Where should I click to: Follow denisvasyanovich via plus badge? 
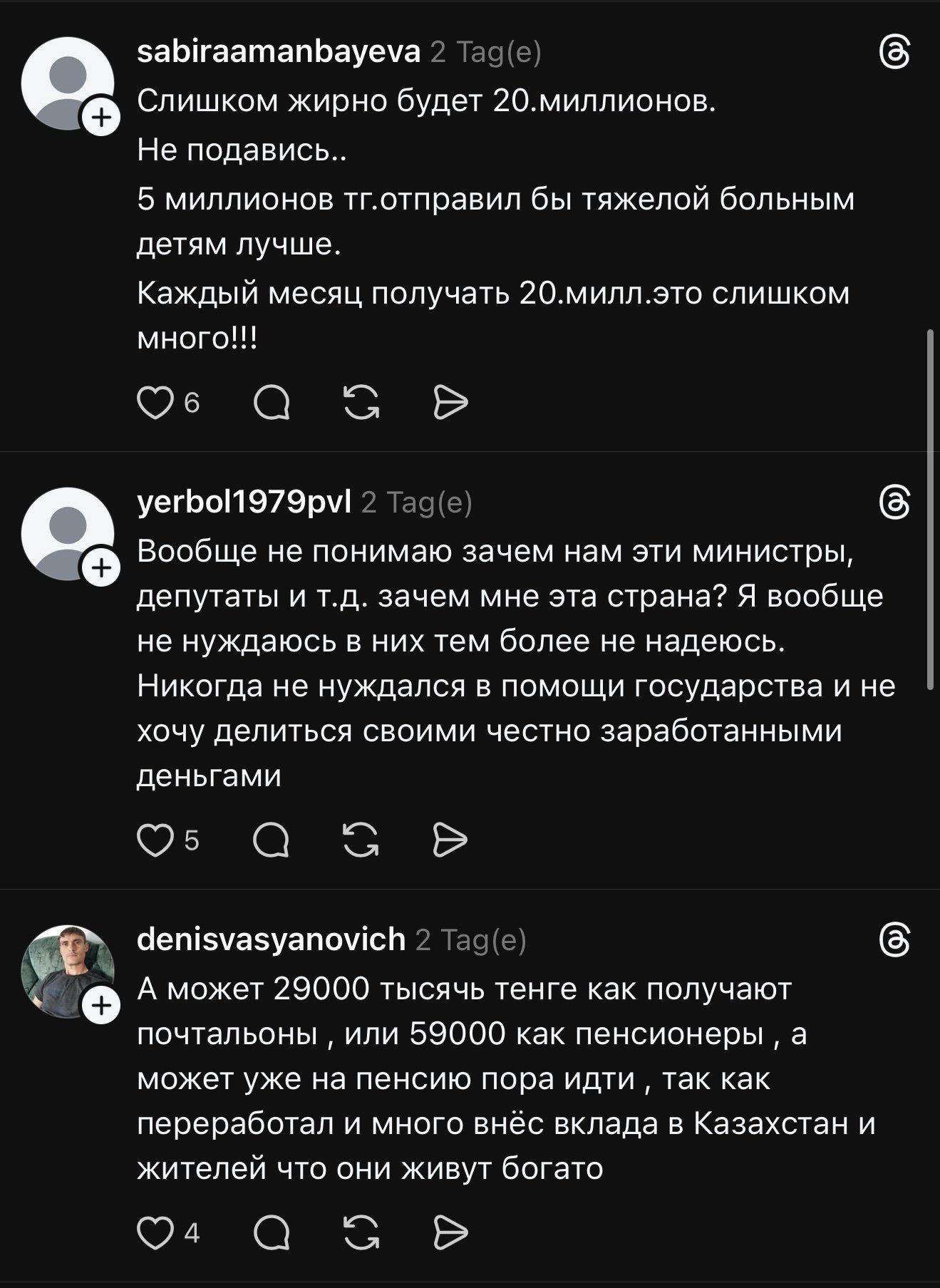[102, 1006]
